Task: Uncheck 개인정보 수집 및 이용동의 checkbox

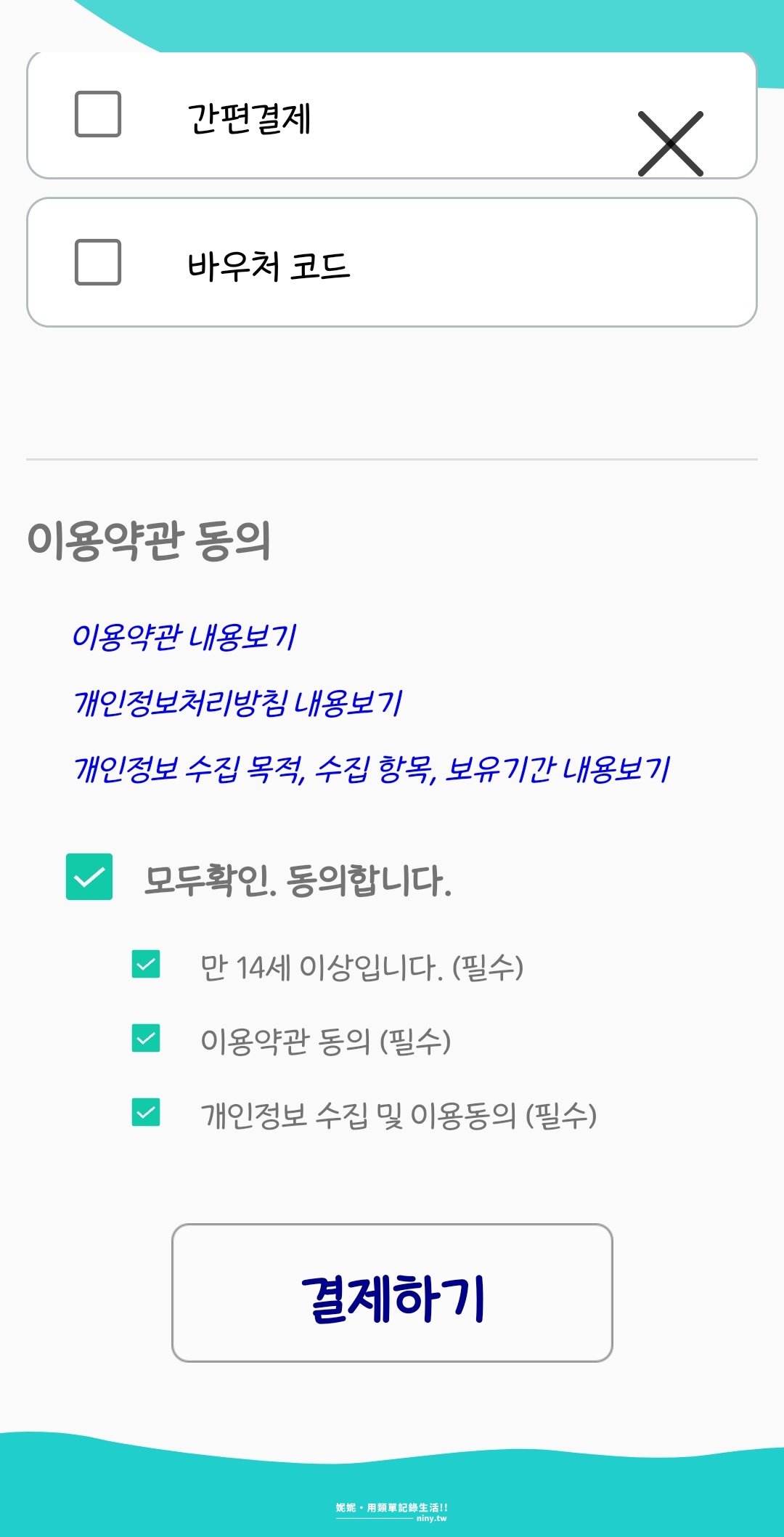Action: [x=146, y=1113]
